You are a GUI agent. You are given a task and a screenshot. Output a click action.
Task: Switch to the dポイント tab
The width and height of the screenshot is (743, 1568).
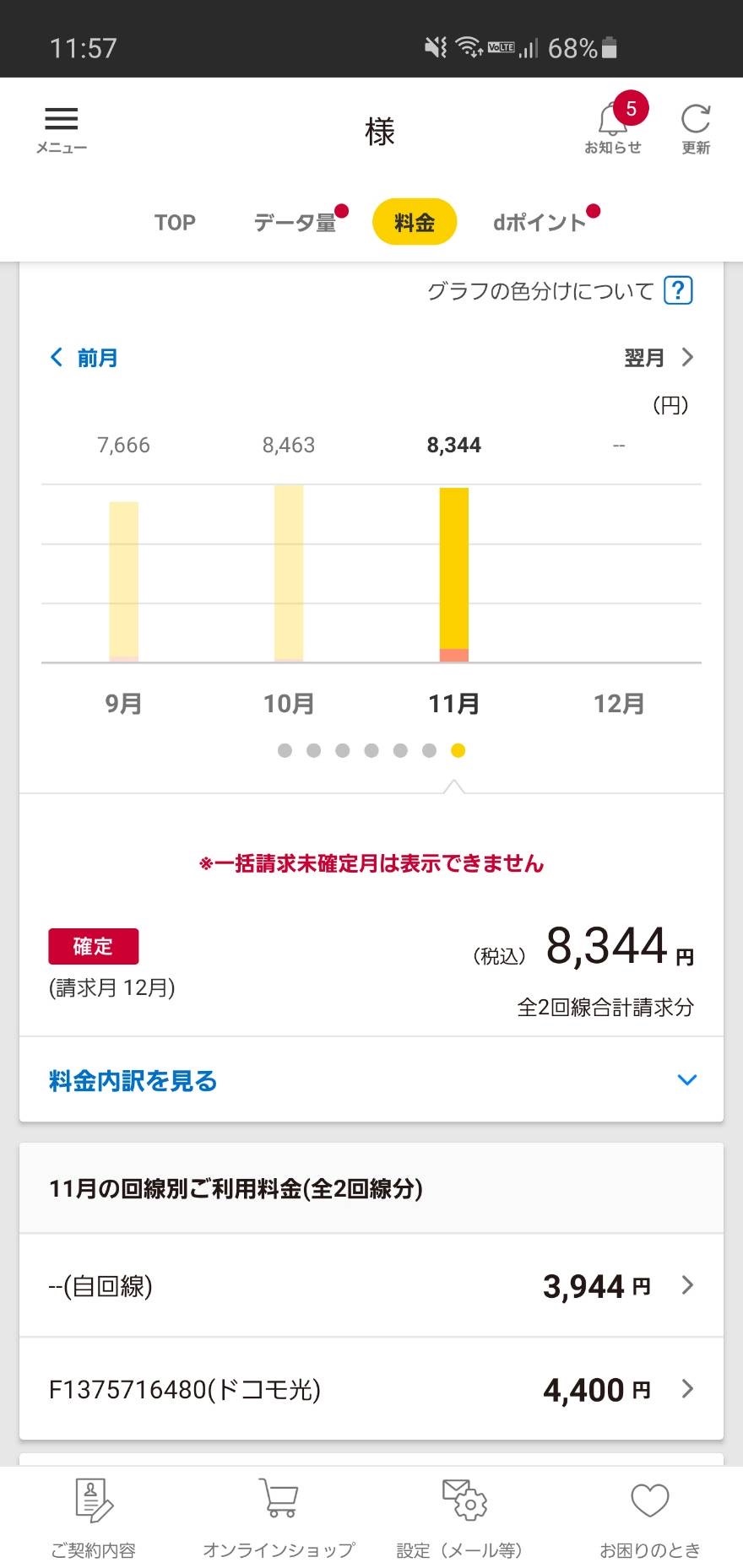(x=540, y=222)
